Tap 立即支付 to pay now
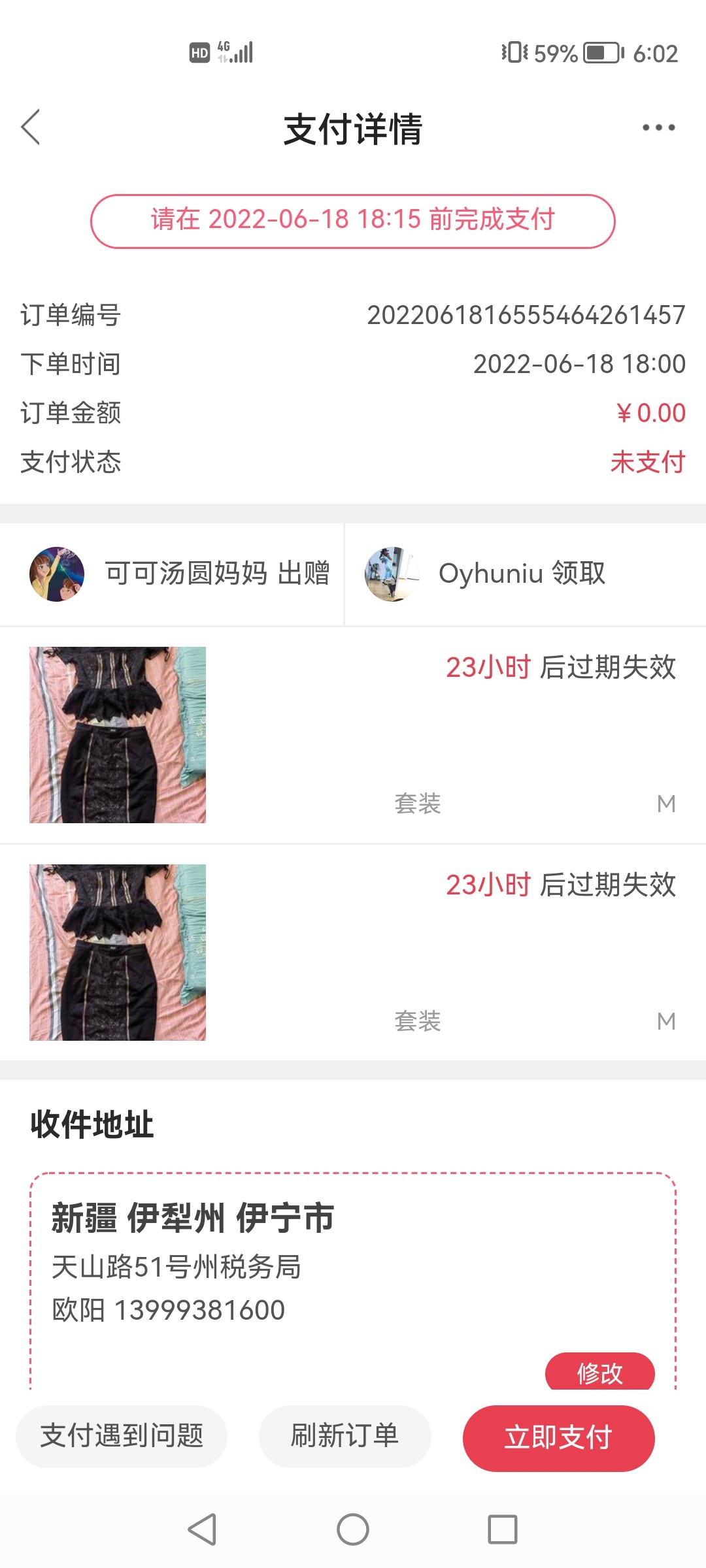The width and height of the screenshot is (706, 1568). pyautogui.click(x=558, y=1438)
